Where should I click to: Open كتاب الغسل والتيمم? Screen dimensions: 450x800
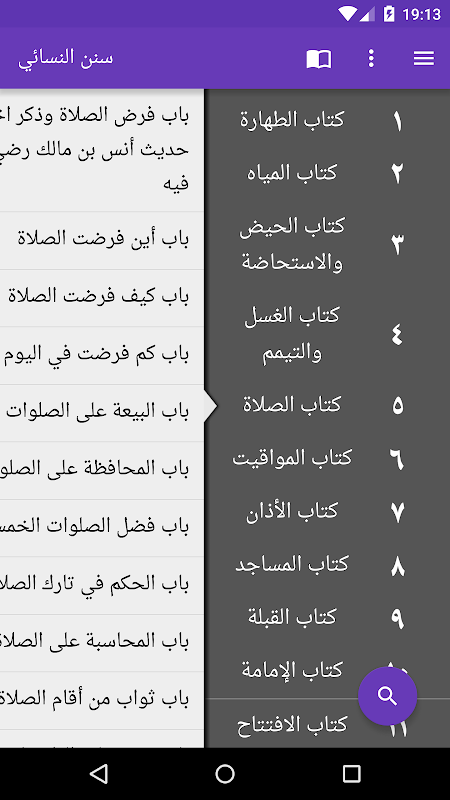pos(327,334)
